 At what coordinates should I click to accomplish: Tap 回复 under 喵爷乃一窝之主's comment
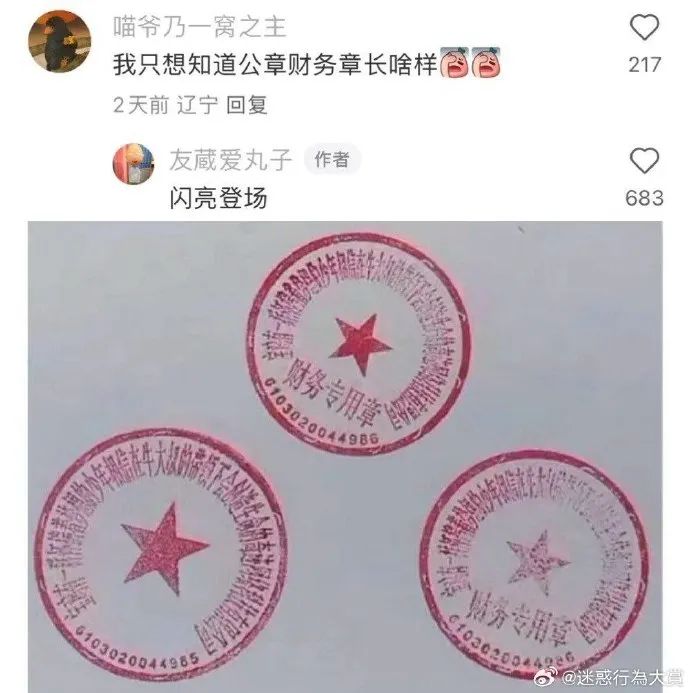tap(247, 105)
